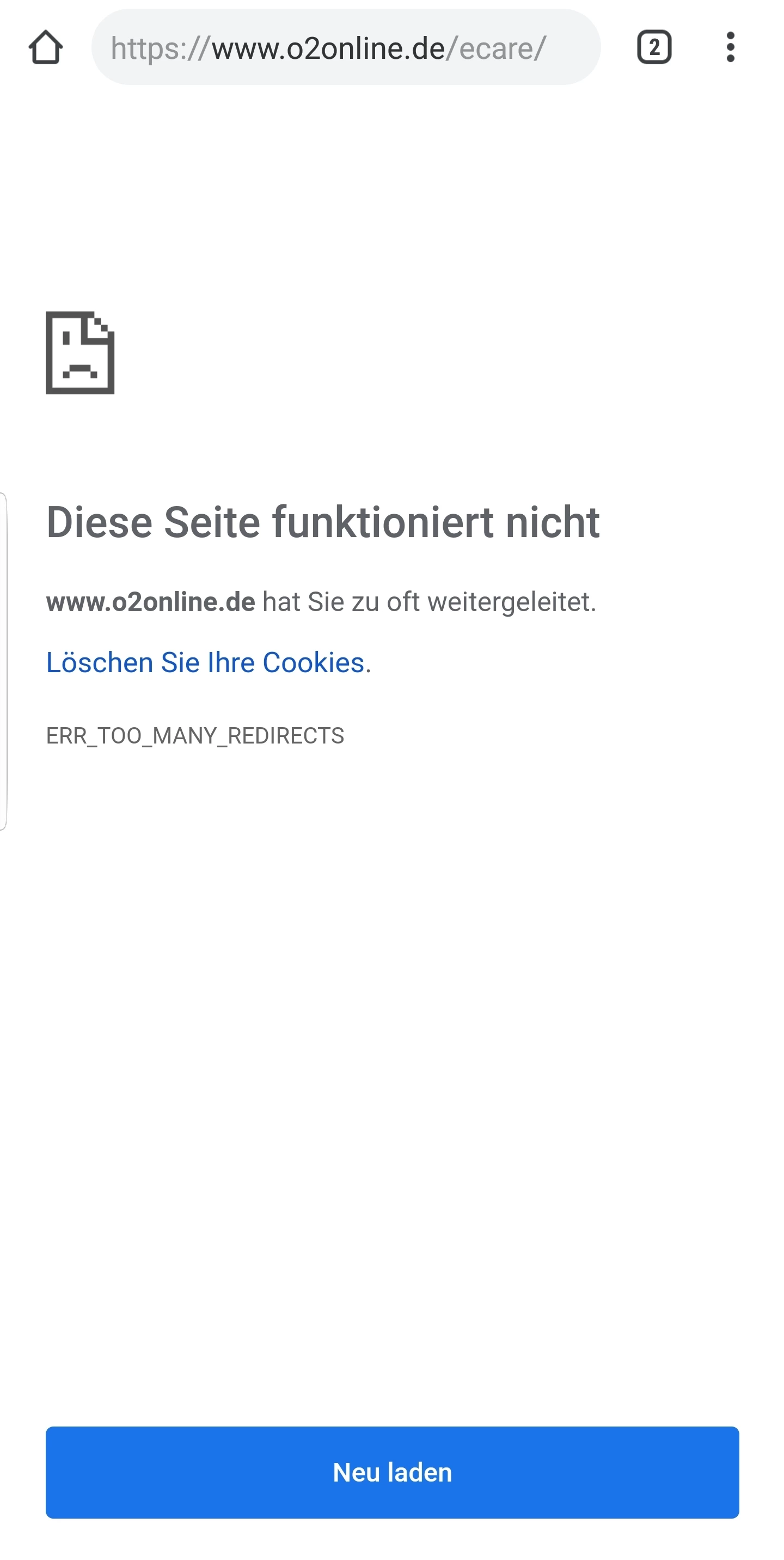Open the three-dot browser menu
Image resolution: width=784 pixels, height=1560 pixels.
pos(730,47)
